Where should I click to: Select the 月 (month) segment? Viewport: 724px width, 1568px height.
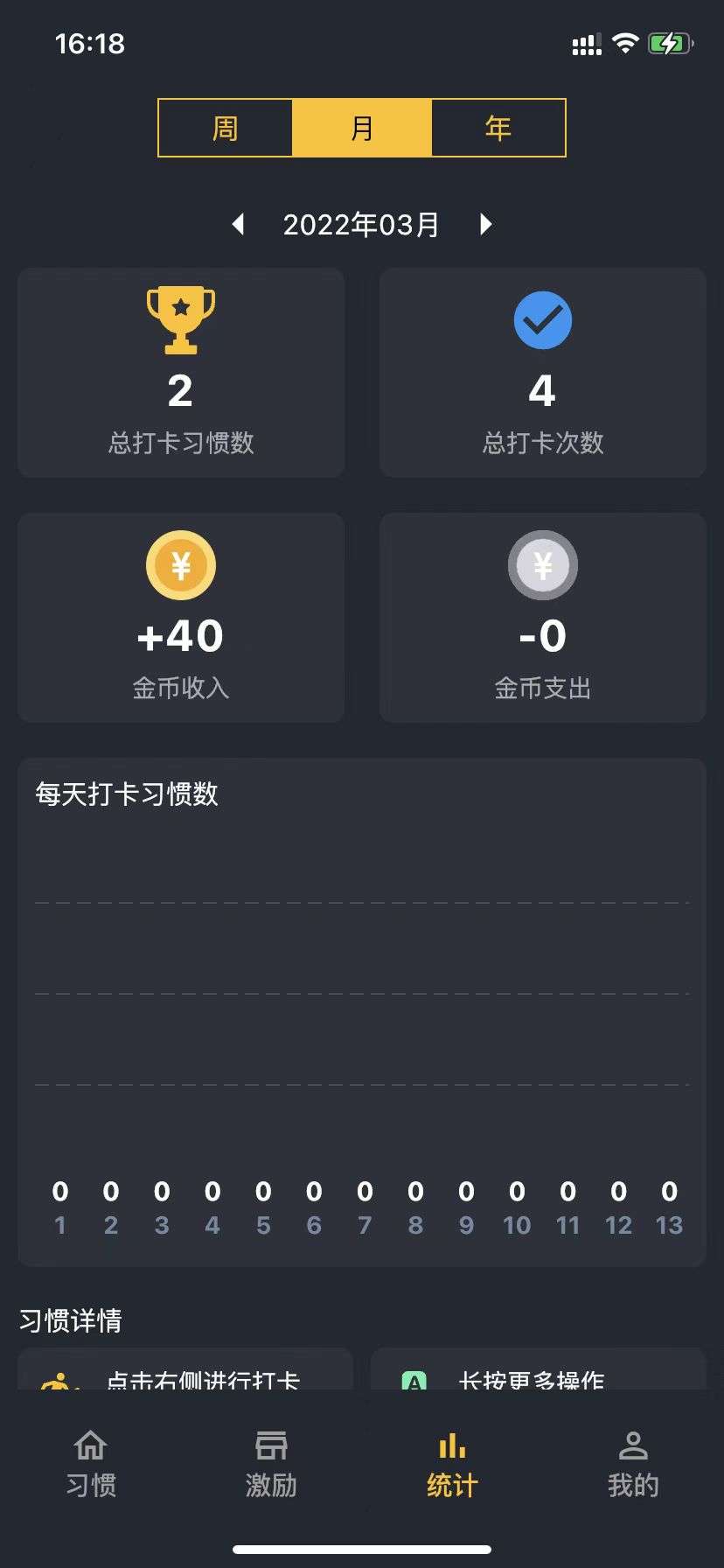tap(362, 128)
